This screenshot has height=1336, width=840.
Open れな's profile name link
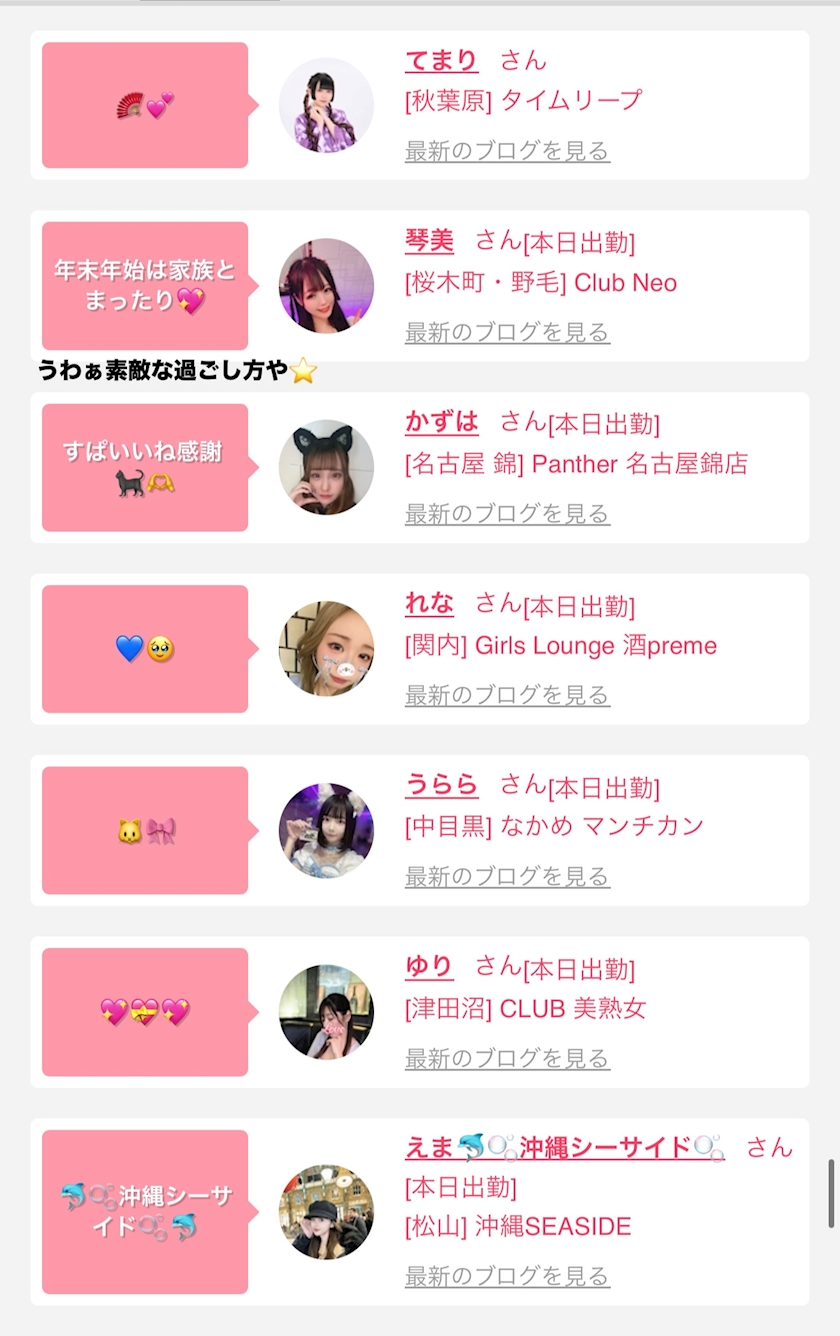tap(429, 604)
